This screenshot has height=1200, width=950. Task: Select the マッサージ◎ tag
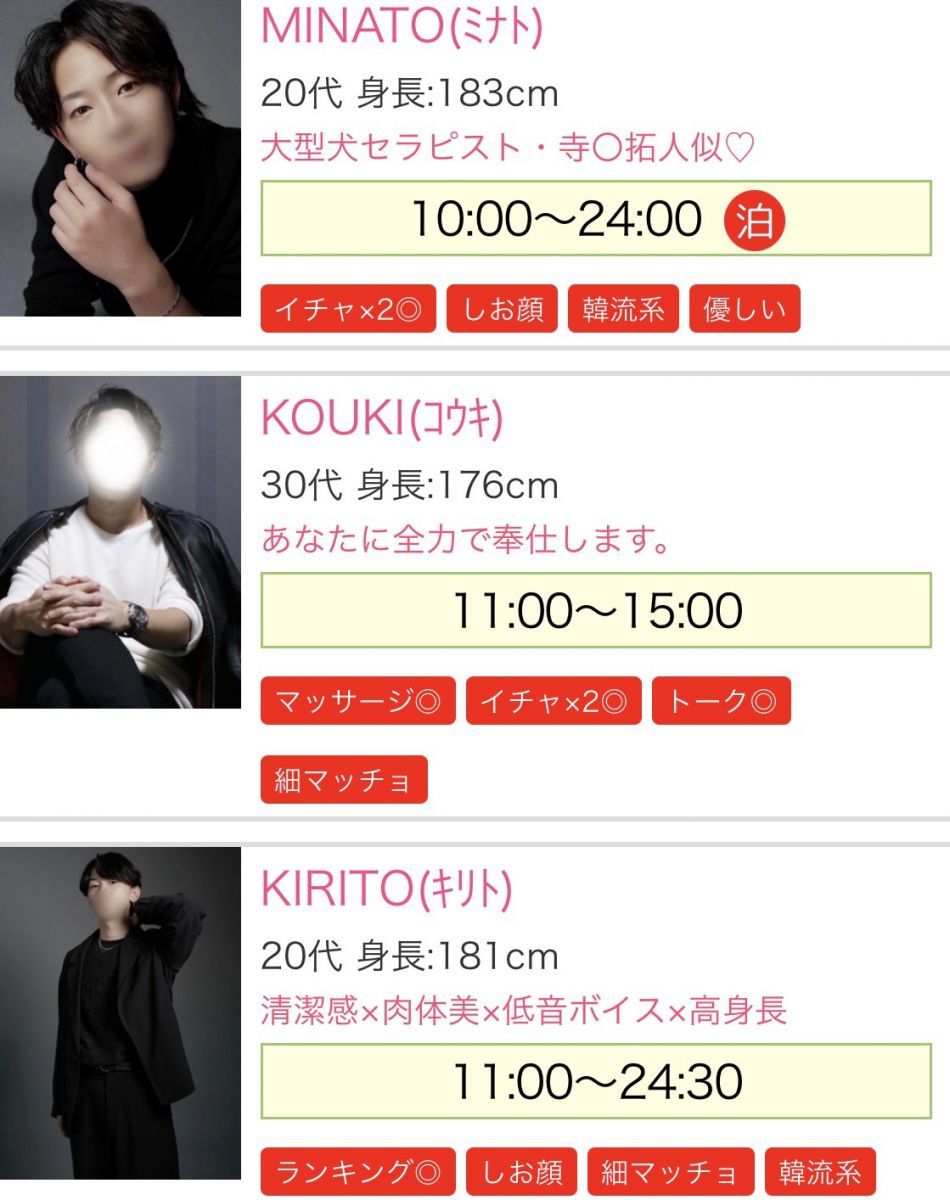click(x=358, y=701)
